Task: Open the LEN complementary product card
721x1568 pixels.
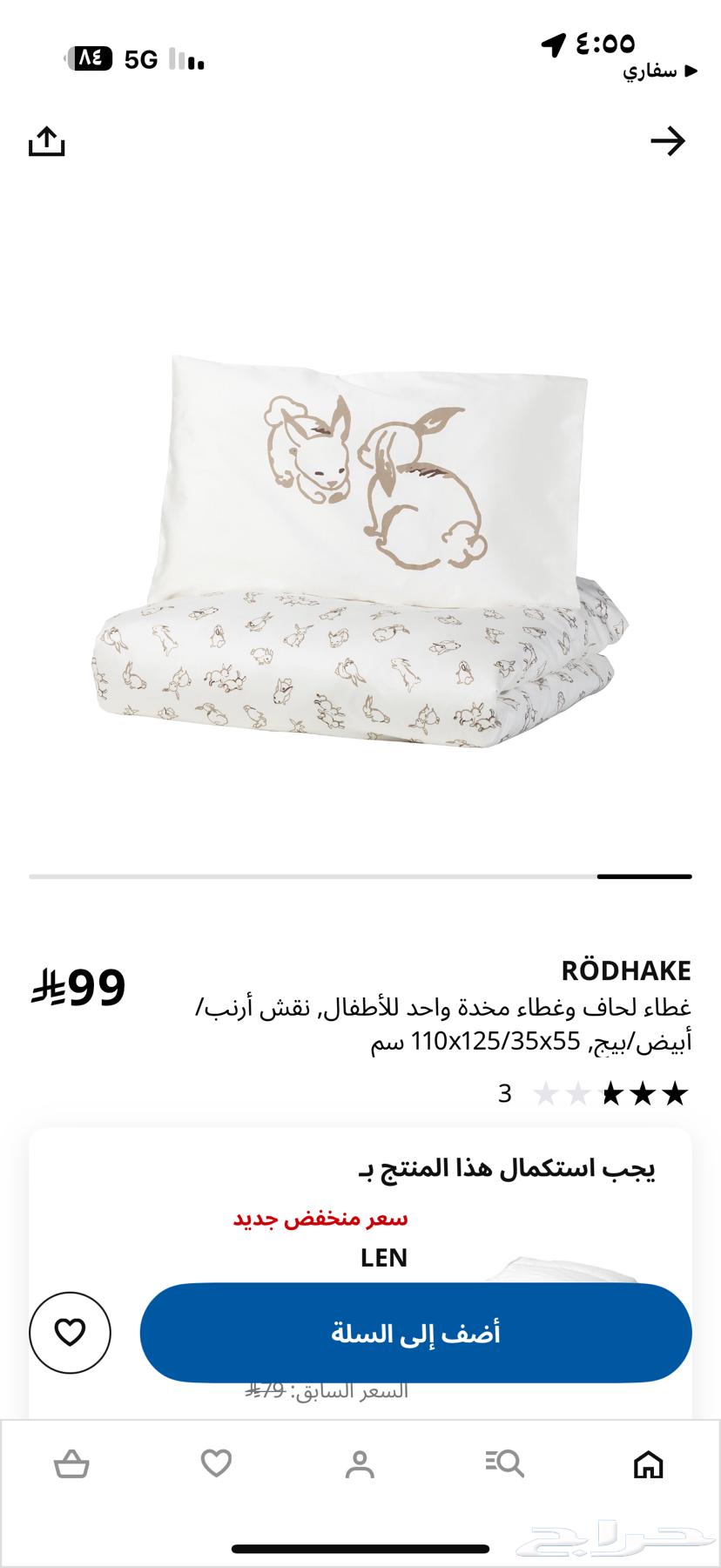Action: (x=384, y=1256)
